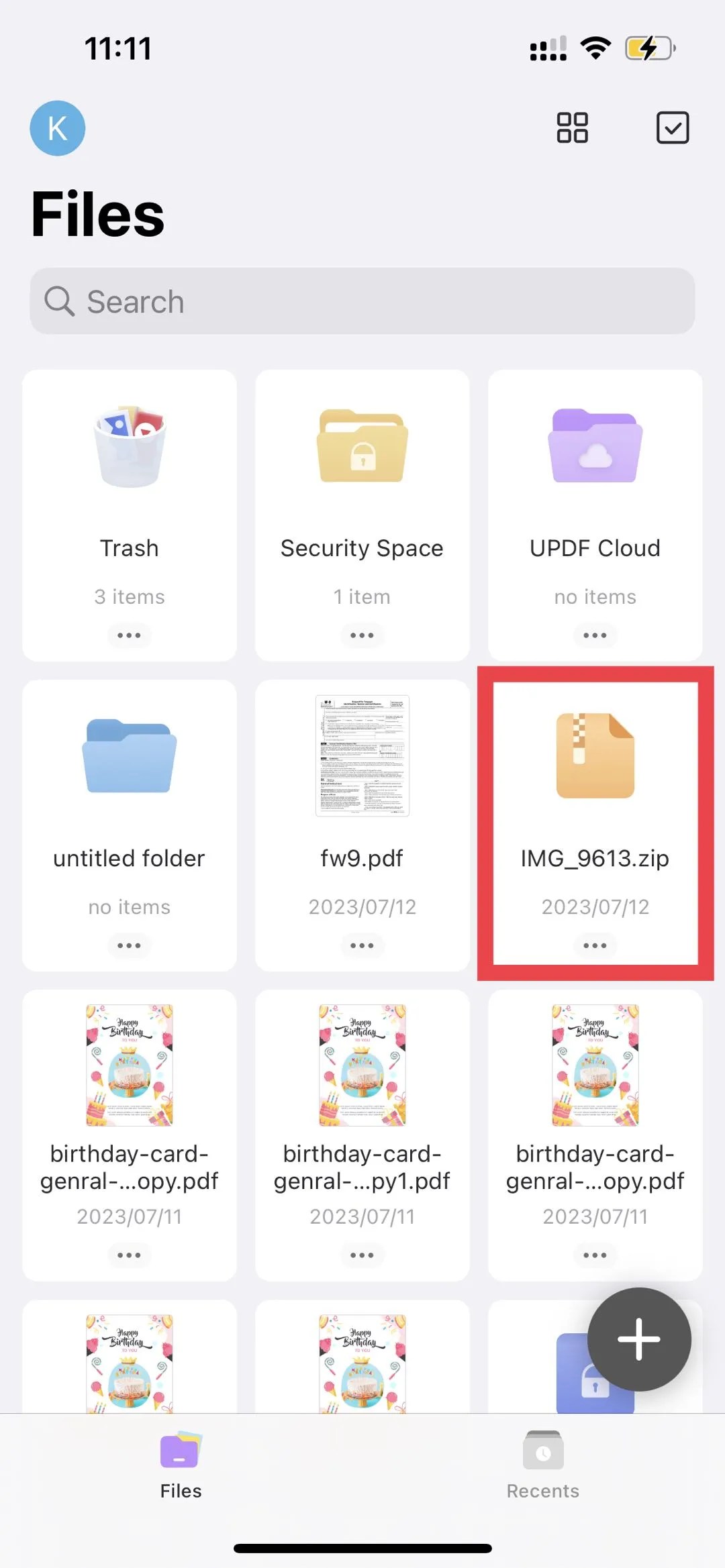Open the profile avatar icon
725x1568 pixels.
click(x=57, y=129)
